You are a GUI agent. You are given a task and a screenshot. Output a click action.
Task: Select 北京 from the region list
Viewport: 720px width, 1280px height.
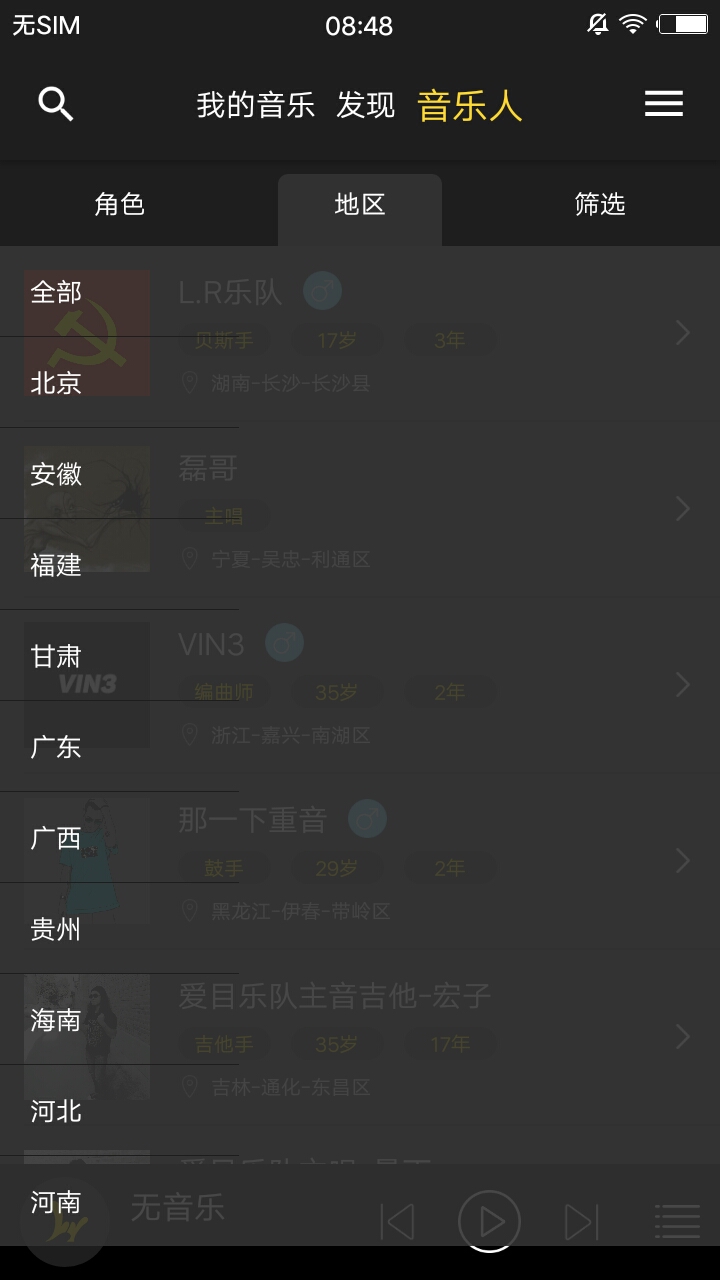point(56,383)
